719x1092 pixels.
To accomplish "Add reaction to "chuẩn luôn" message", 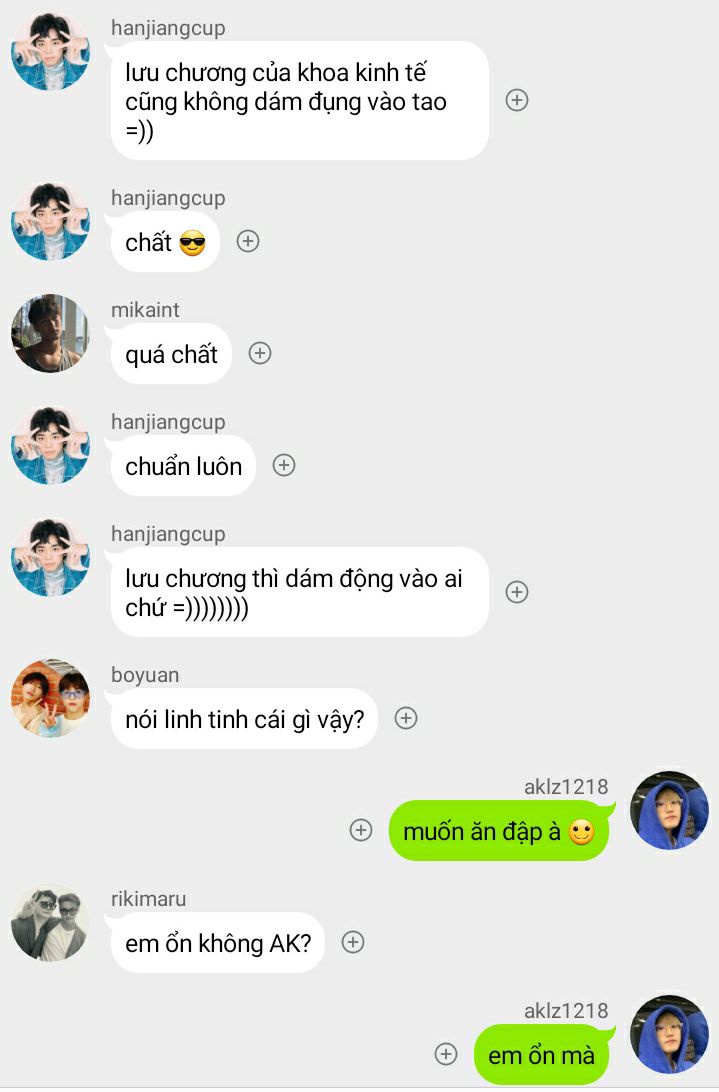I will click(284, 465).
